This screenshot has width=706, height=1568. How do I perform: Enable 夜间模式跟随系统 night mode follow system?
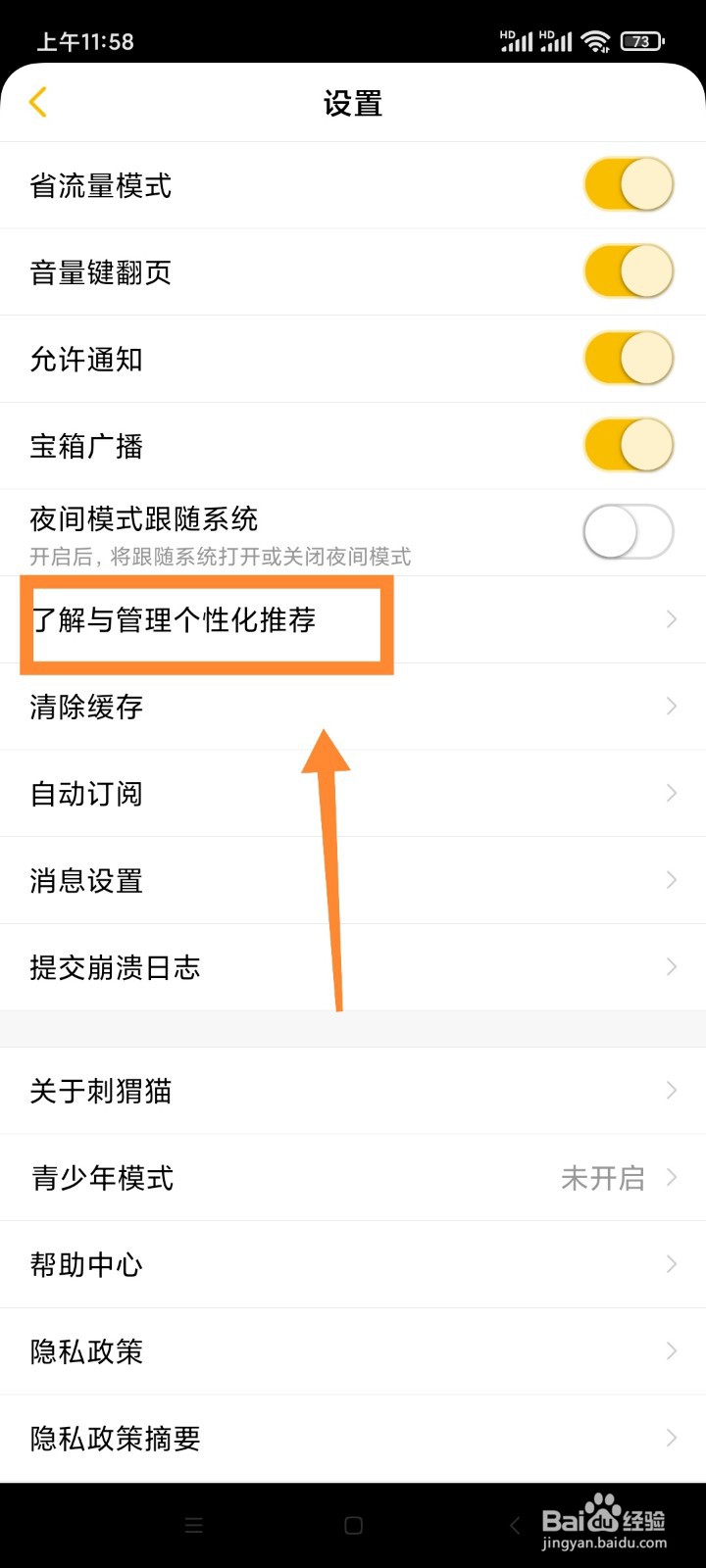click(x=628, y=531)
